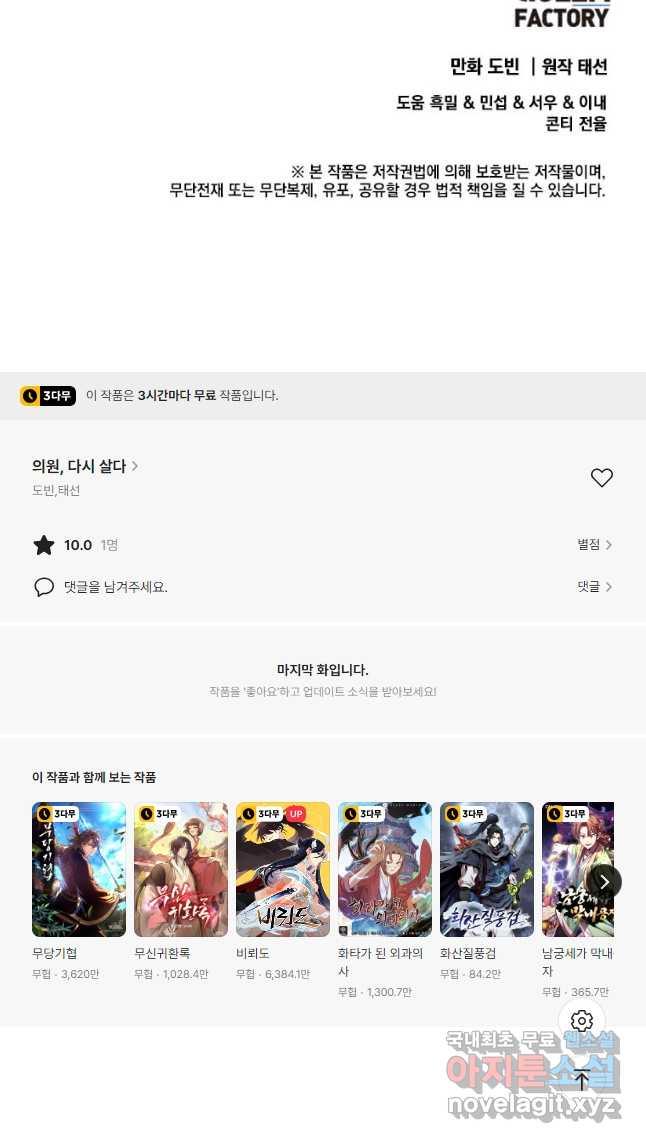
Task: Open the 댓글 comments section
Action: point(594,587)
